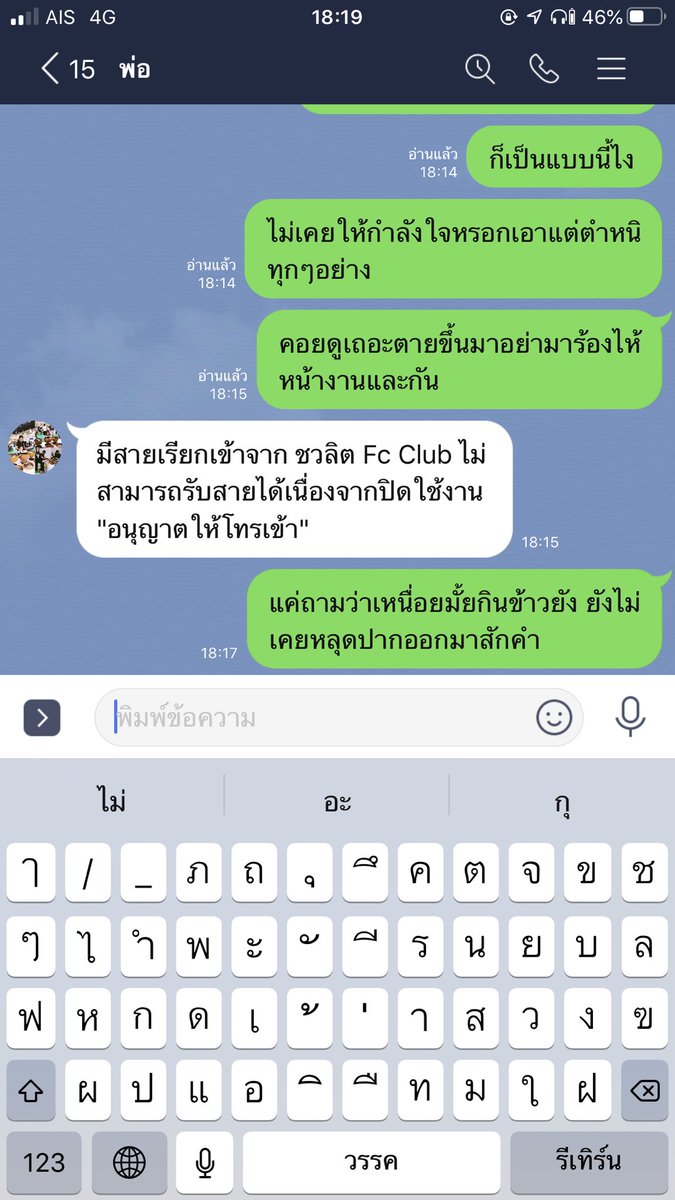675x1200 pixels.
Task: Go back to the chat list
Action: coord(67,69)
